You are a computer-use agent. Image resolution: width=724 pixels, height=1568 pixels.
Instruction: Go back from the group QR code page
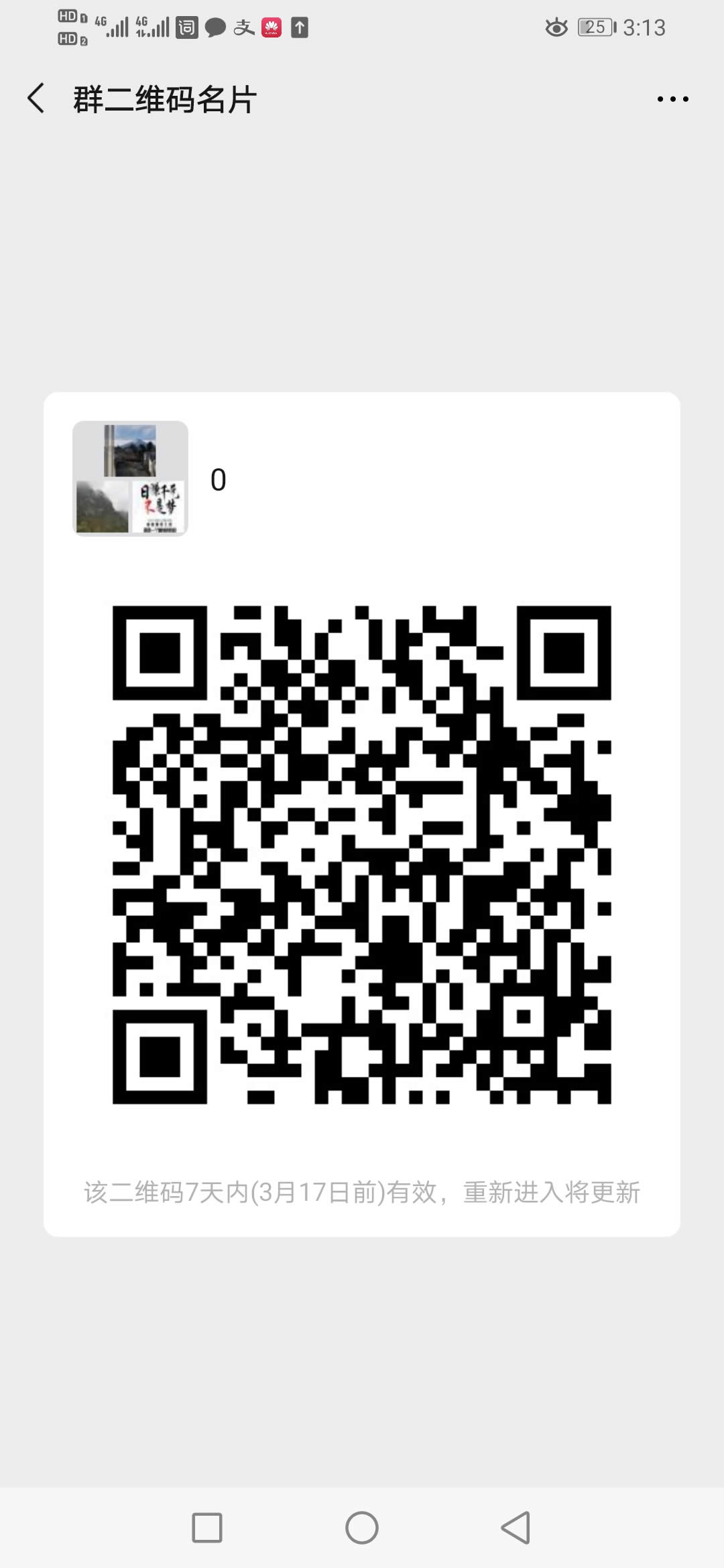(x=36, y=99)
